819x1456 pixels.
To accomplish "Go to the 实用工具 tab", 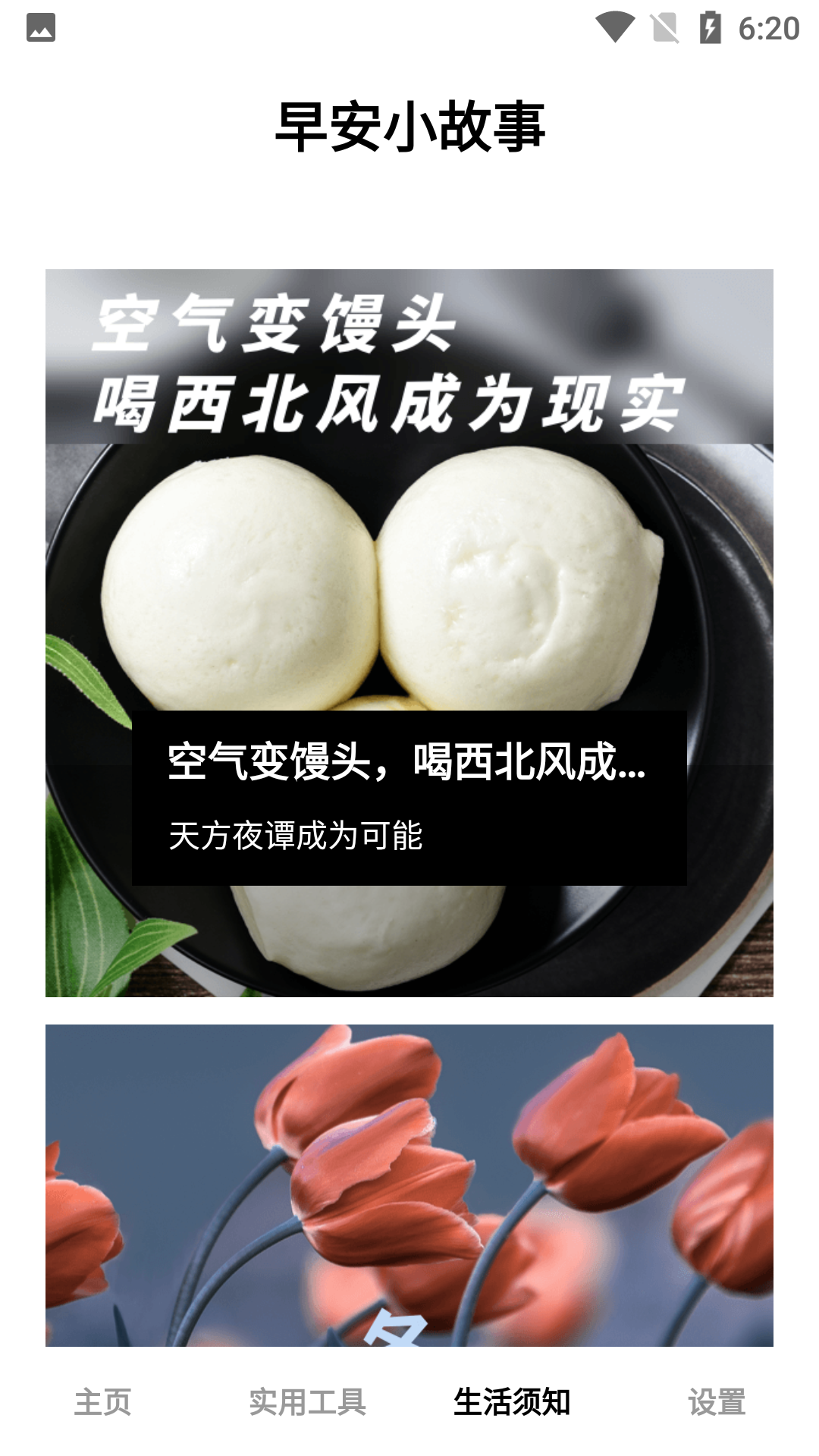I will 307,1401.
